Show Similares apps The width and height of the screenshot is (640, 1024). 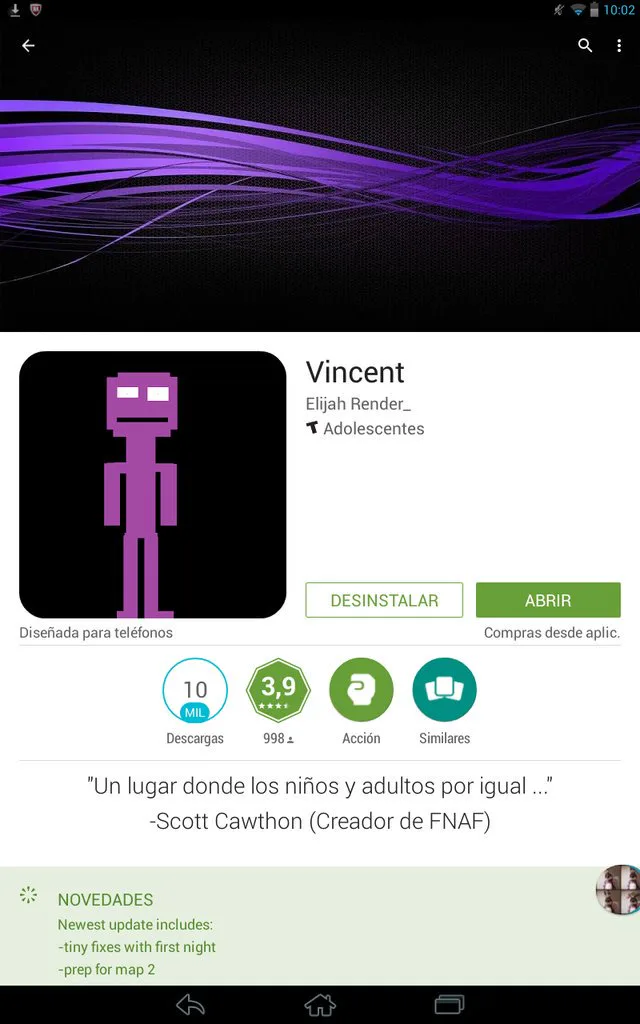point(444,690)
